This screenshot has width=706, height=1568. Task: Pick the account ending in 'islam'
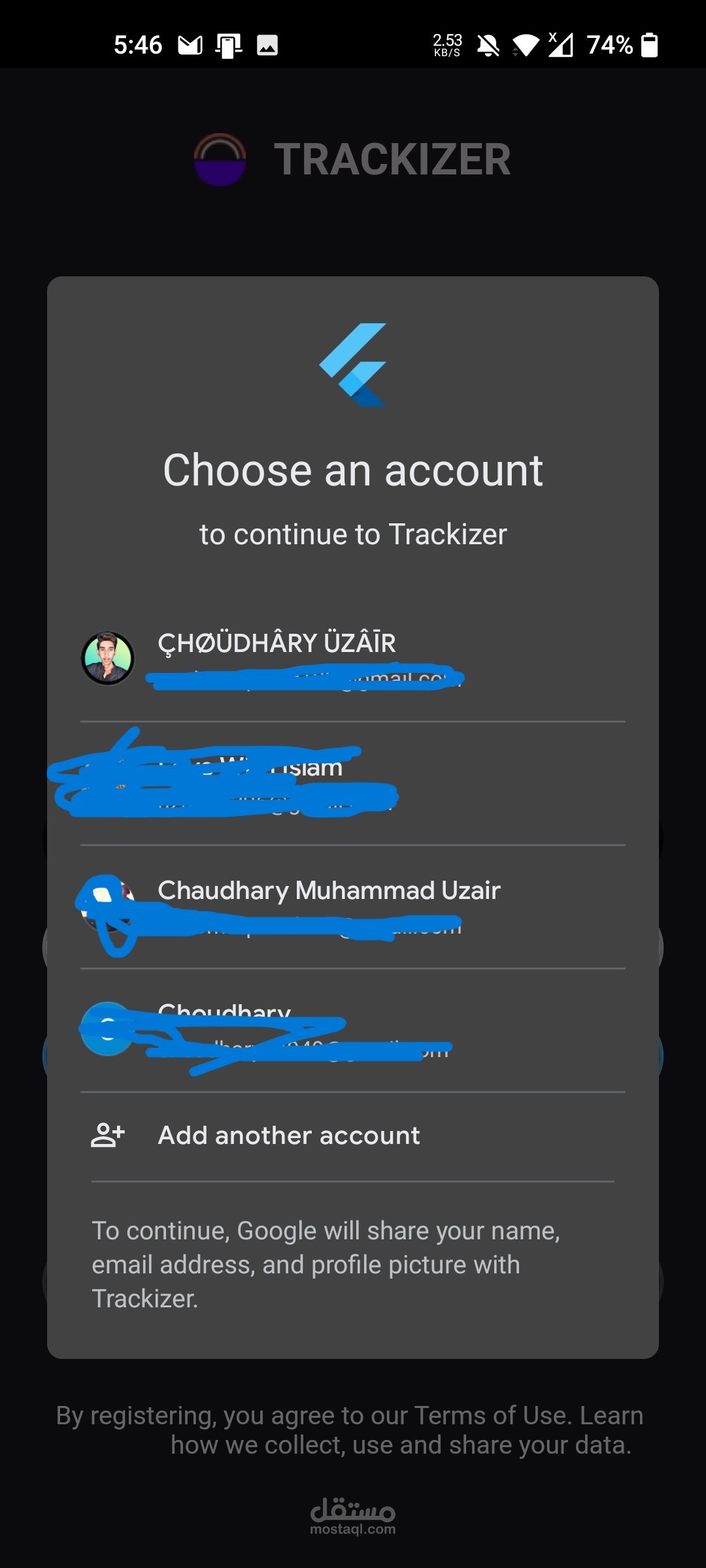(353, 783)
